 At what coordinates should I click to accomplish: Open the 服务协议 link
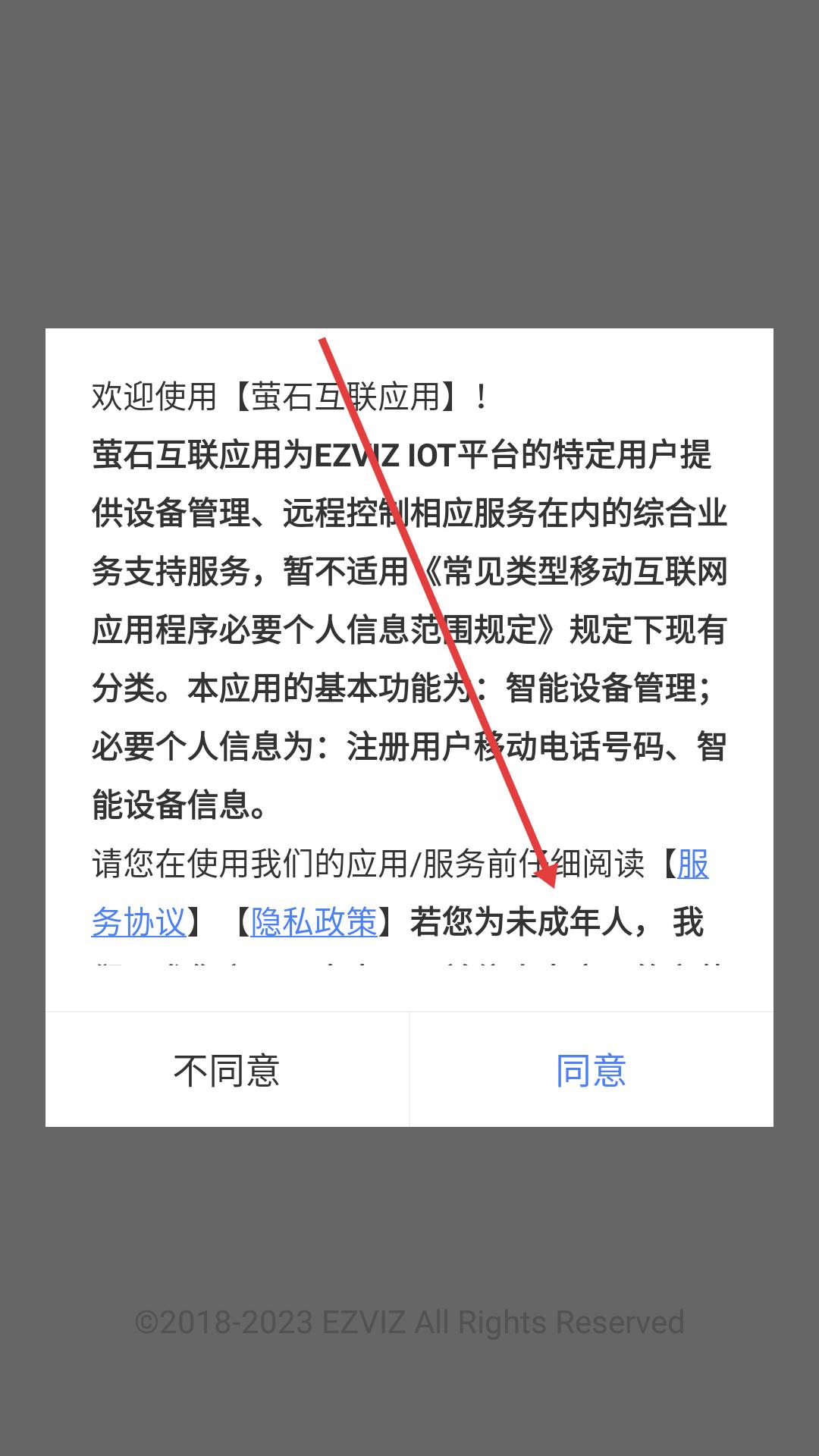tap(139, 922)
